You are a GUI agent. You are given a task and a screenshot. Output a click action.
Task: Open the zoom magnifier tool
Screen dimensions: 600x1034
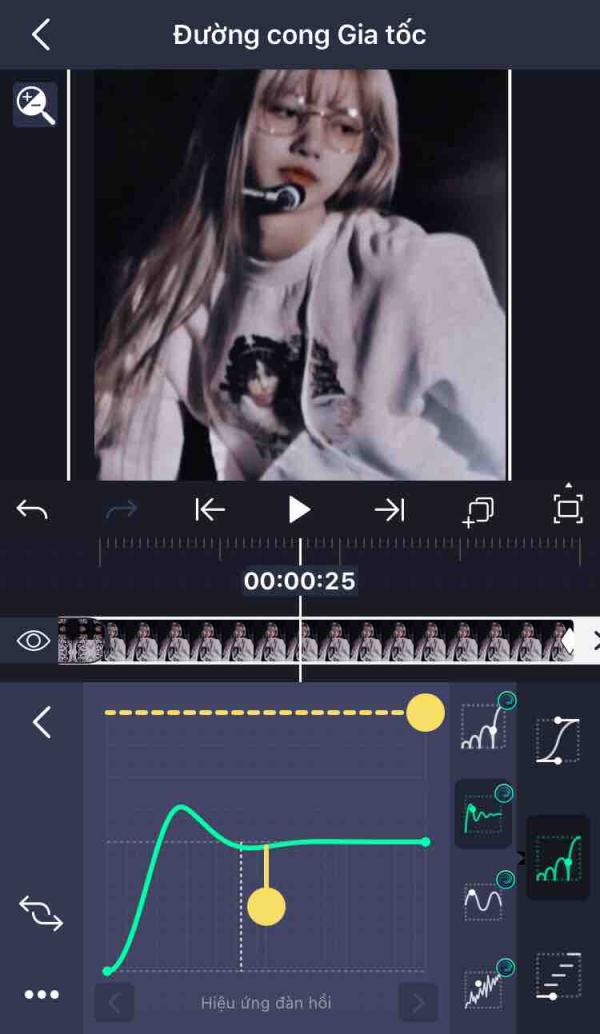[x=35, y=105]
